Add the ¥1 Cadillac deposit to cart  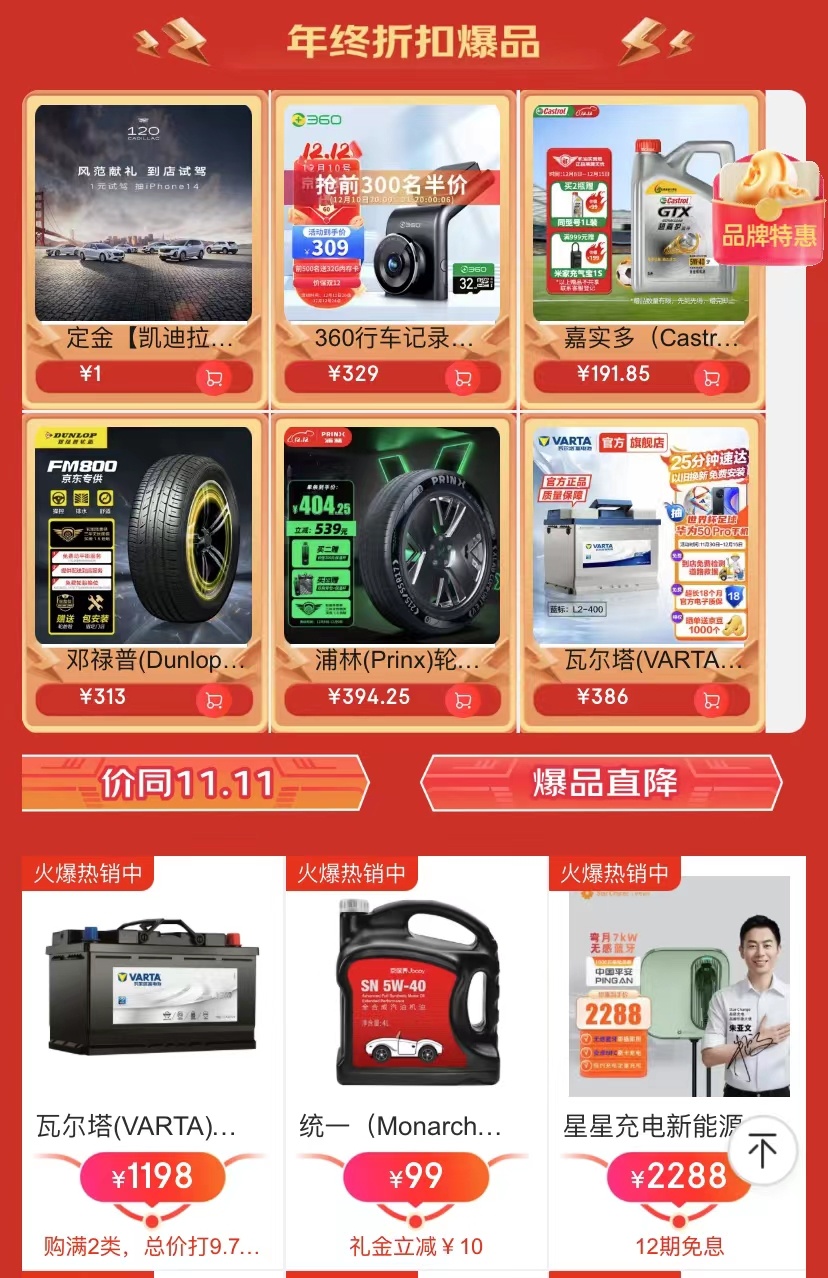point(214,378)
